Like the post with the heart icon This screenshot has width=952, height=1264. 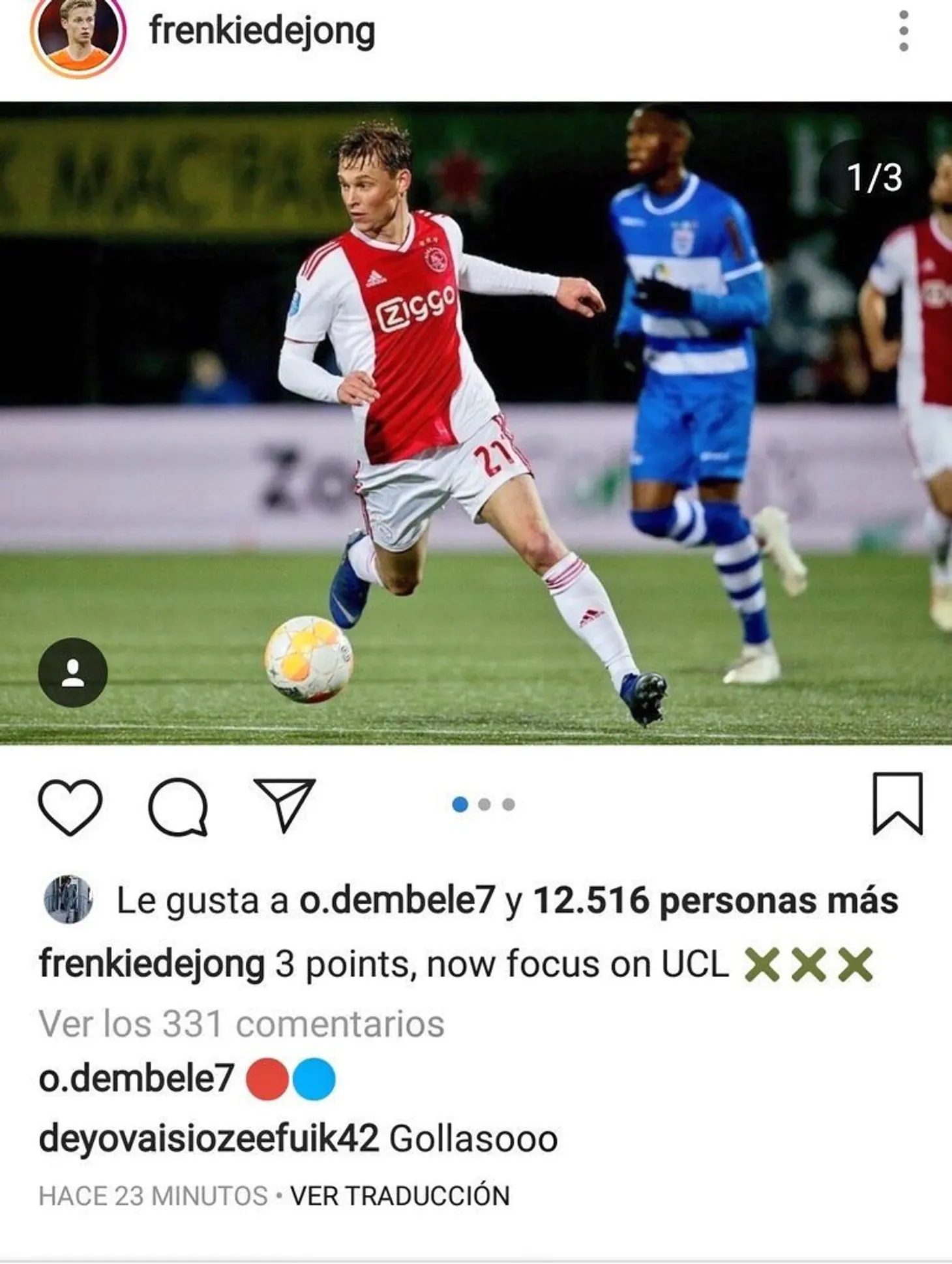click(x=70, y=806)
